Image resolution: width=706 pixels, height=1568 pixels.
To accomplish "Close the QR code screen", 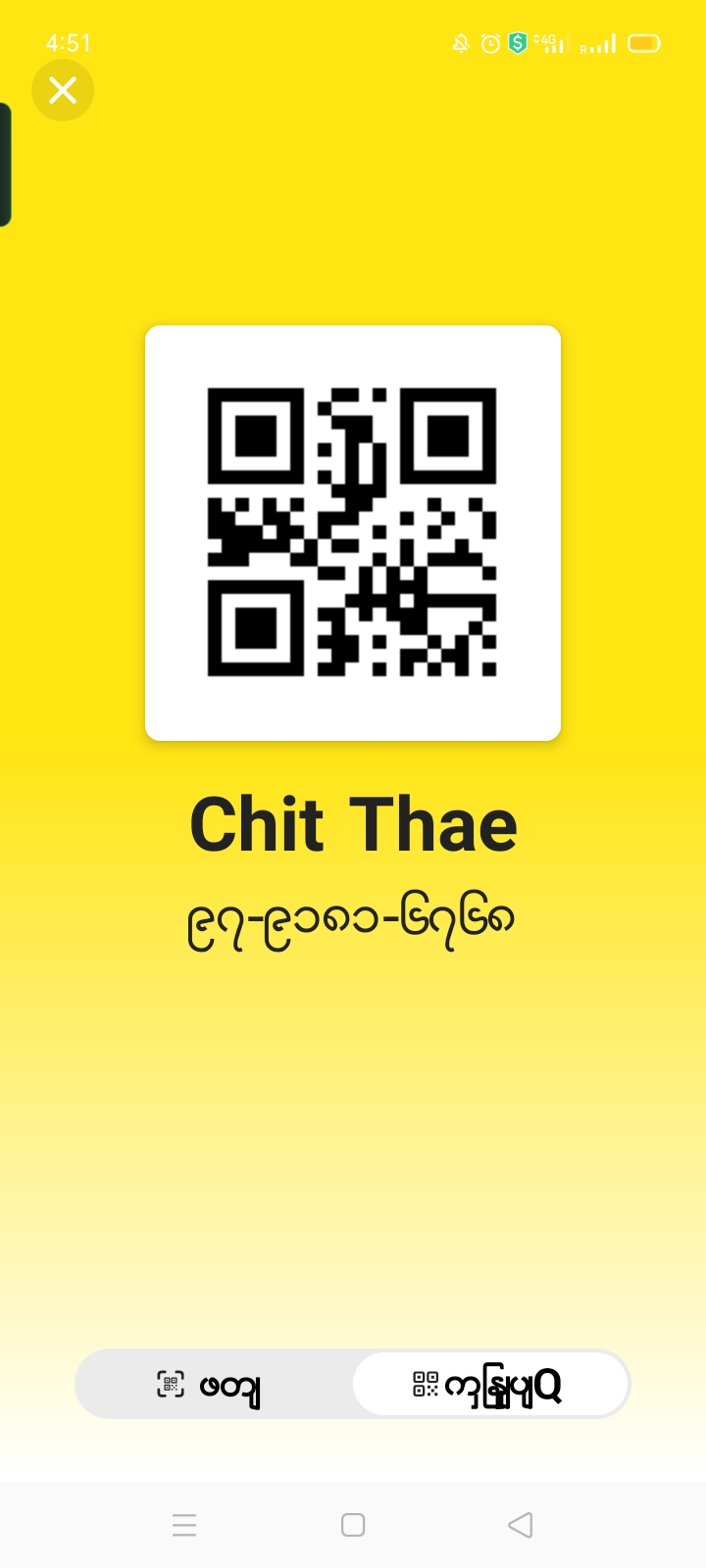I will click(x=63, y=91).
